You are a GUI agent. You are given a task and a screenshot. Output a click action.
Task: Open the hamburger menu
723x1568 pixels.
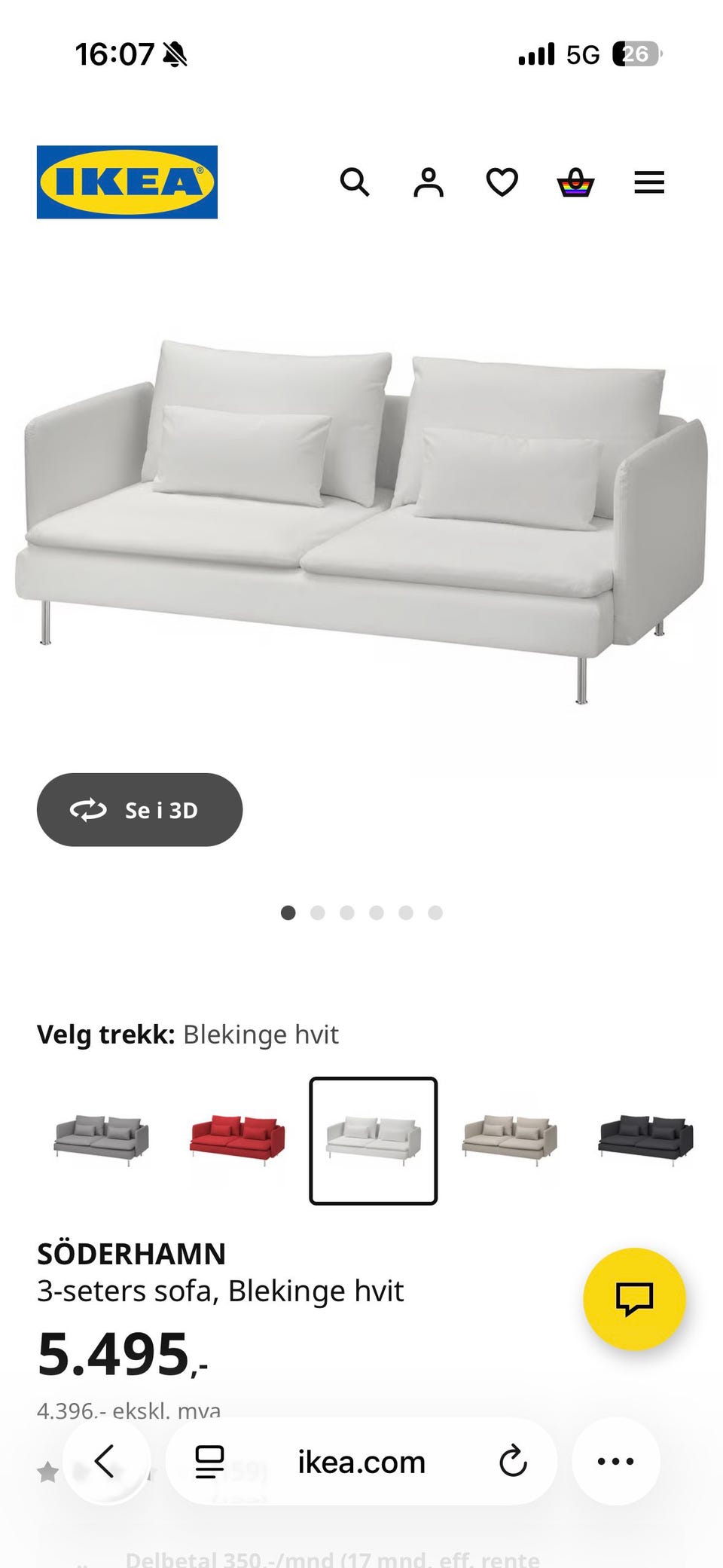coord(648,182)
